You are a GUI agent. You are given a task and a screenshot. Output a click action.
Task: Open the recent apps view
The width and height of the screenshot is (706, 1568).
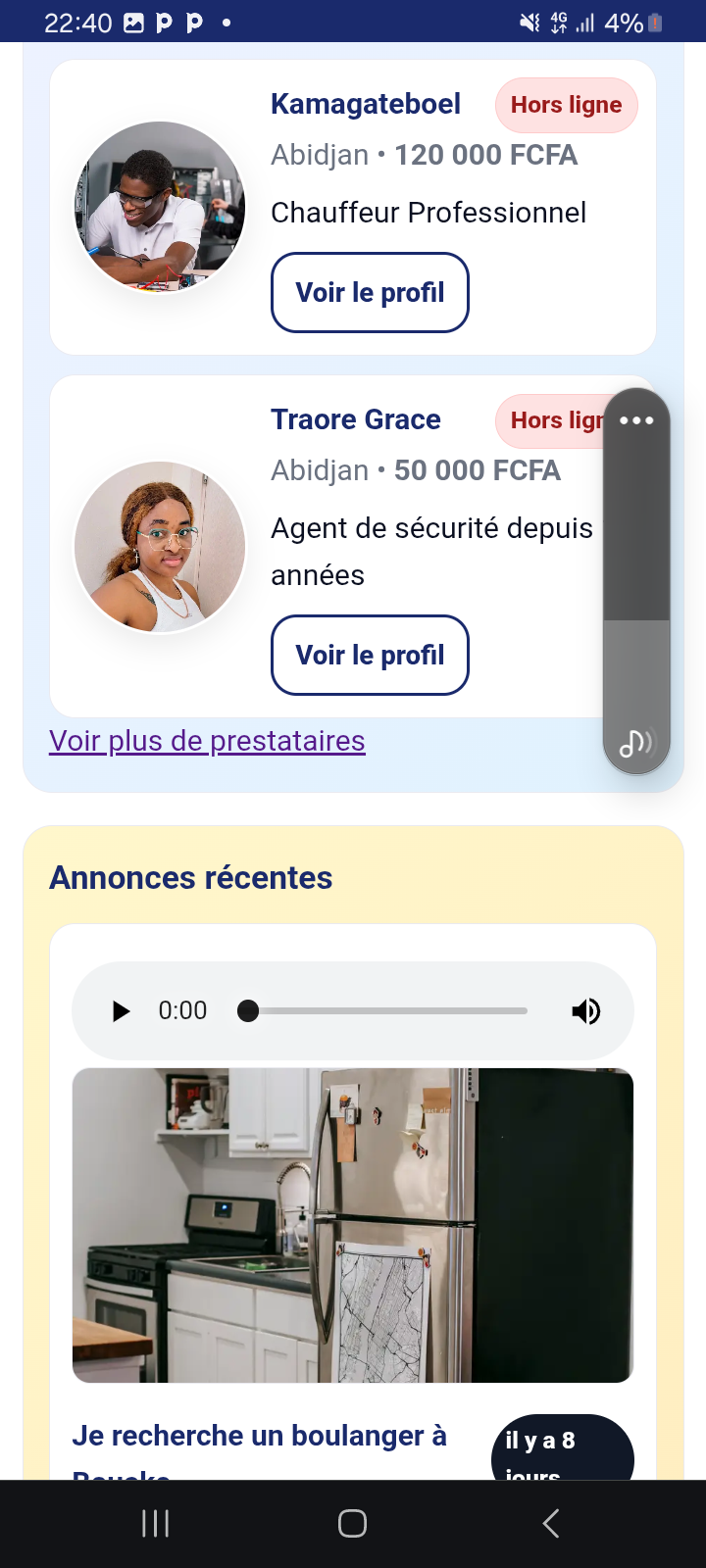pos(155,1523)
